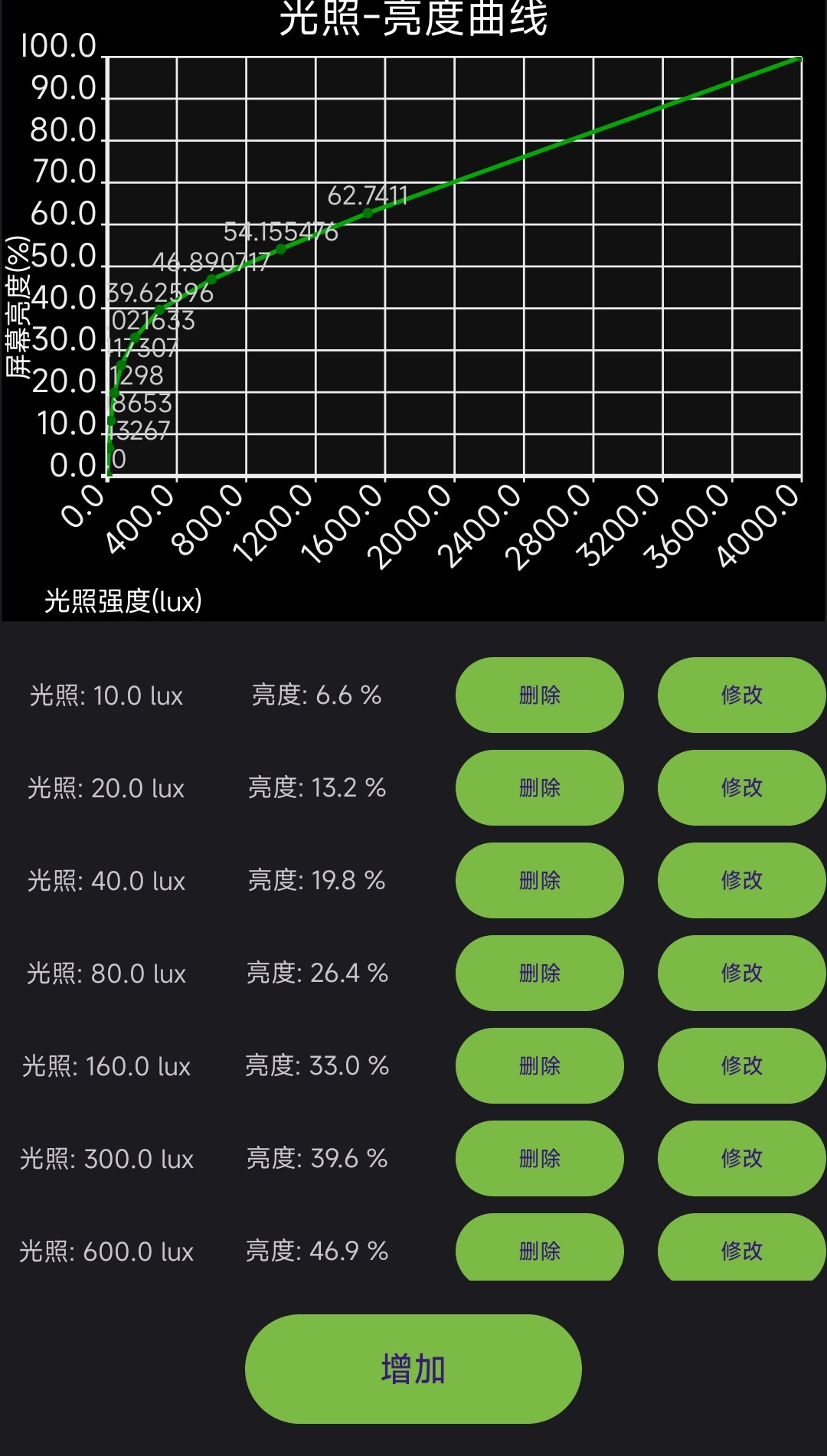Remove the 40.0 lux row
Image resolution: width=827 pixels, height=1456 pixels.
(x=540, y=880)
